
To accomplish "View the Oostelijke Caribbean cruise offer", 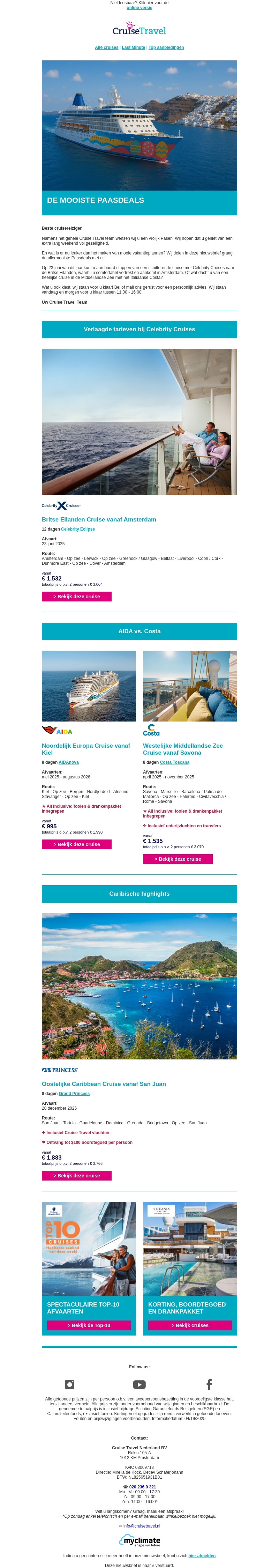I will coord(77,1175).
